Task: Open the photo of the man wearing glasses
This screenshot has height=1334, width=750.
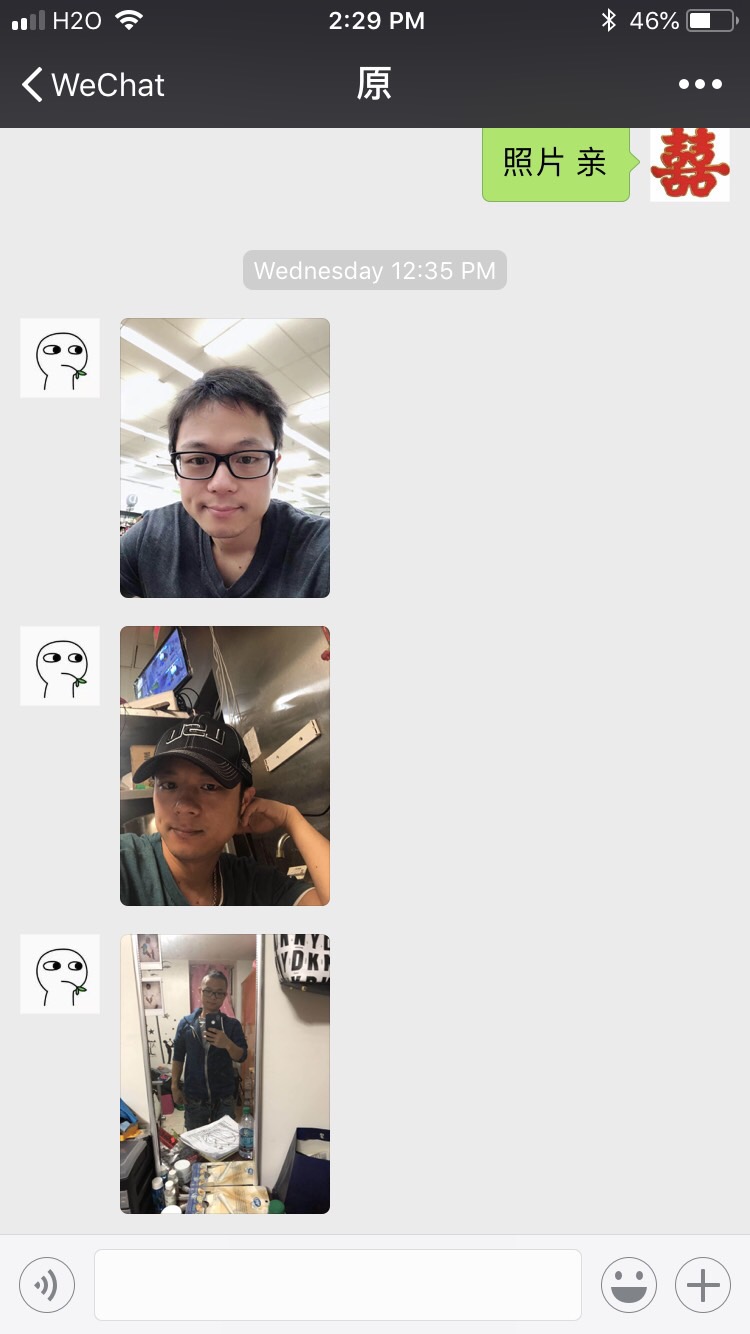Action: pyautogui.click(x=225, y=458)
